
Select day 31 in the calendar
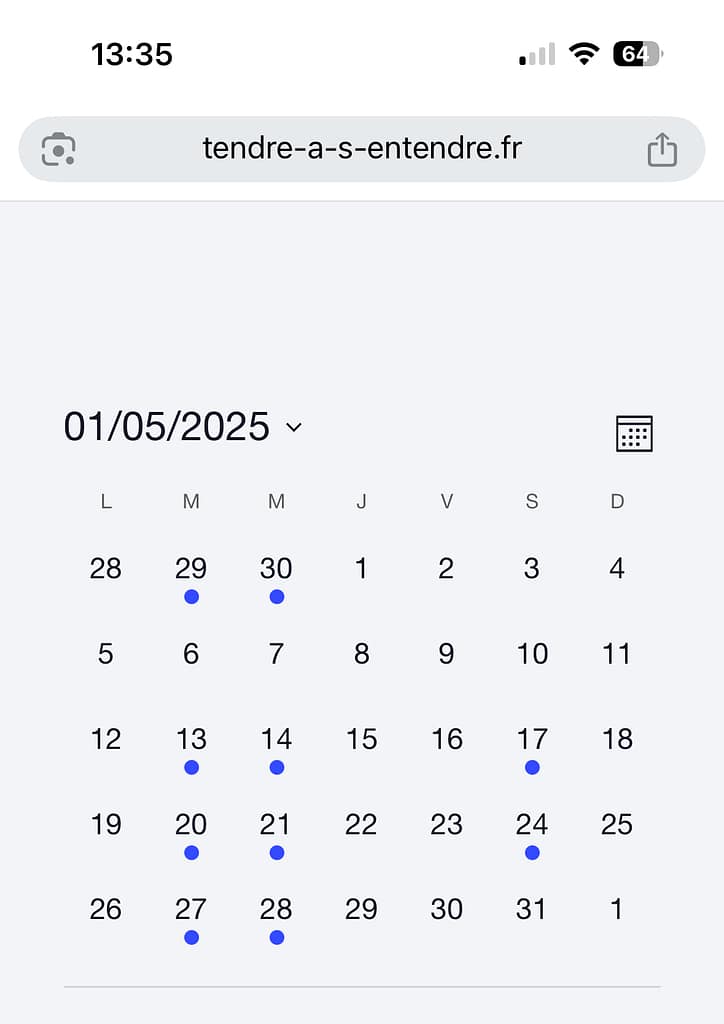pyautogui.click(x=532, y=909)
